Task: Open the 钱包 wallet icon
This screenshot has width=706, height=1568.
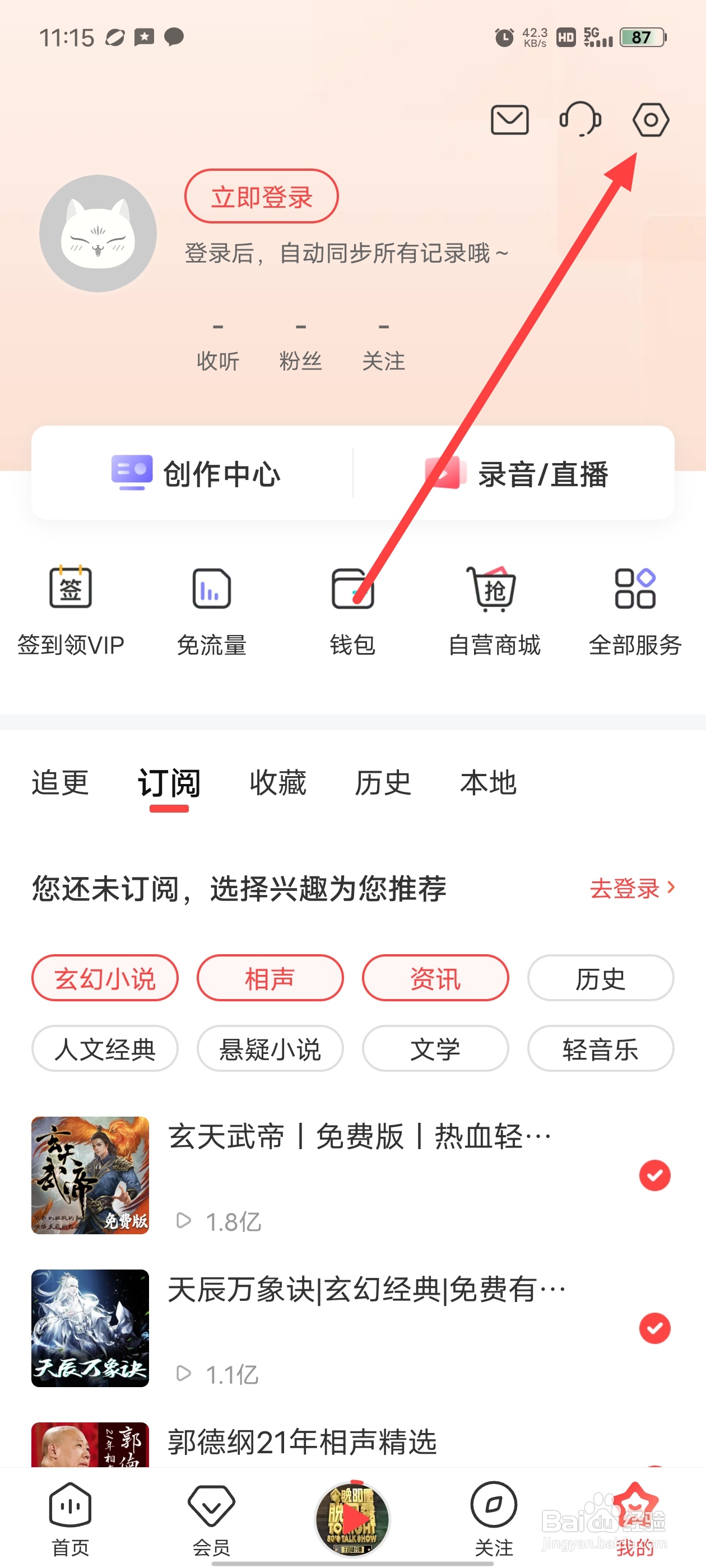Action: click(x=354, y=587)
